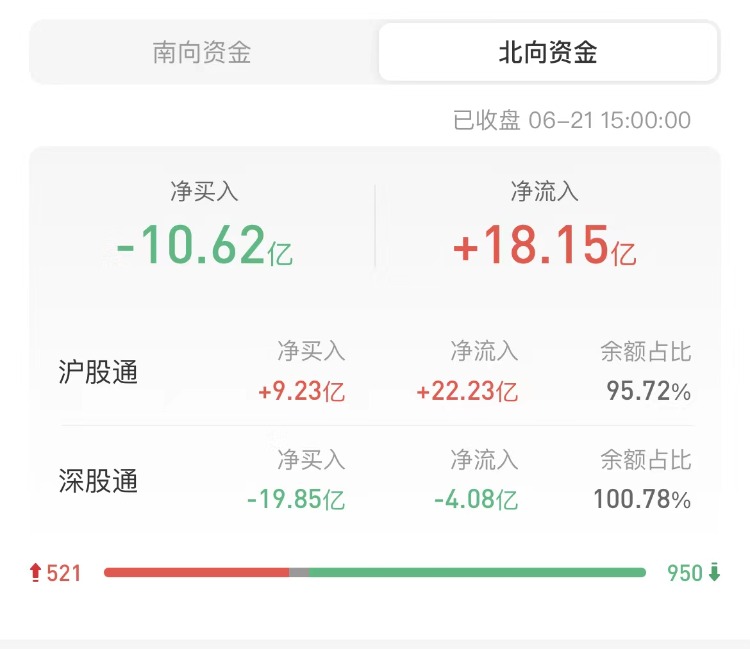Select the 北向资金 tab

[547, 52]
